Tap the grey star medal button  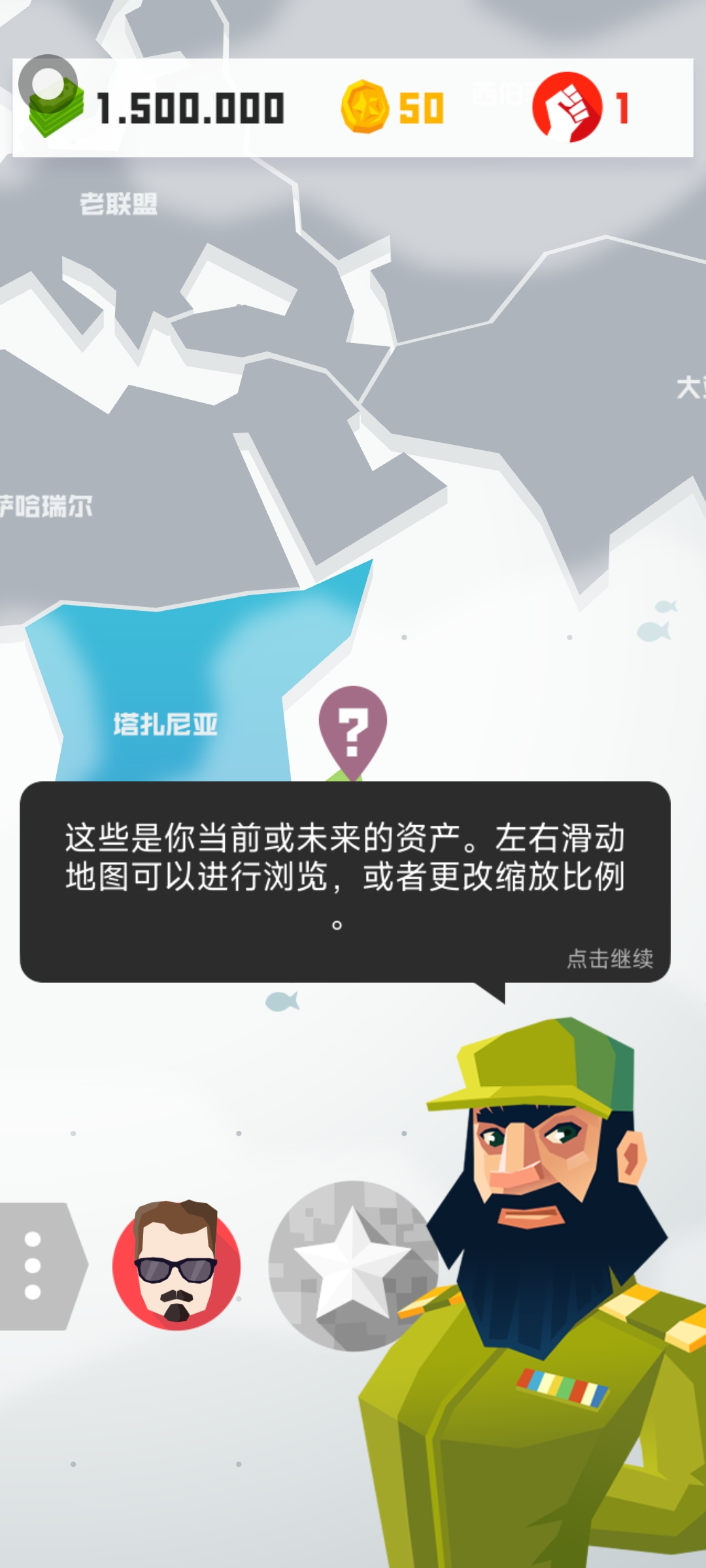352,1266
